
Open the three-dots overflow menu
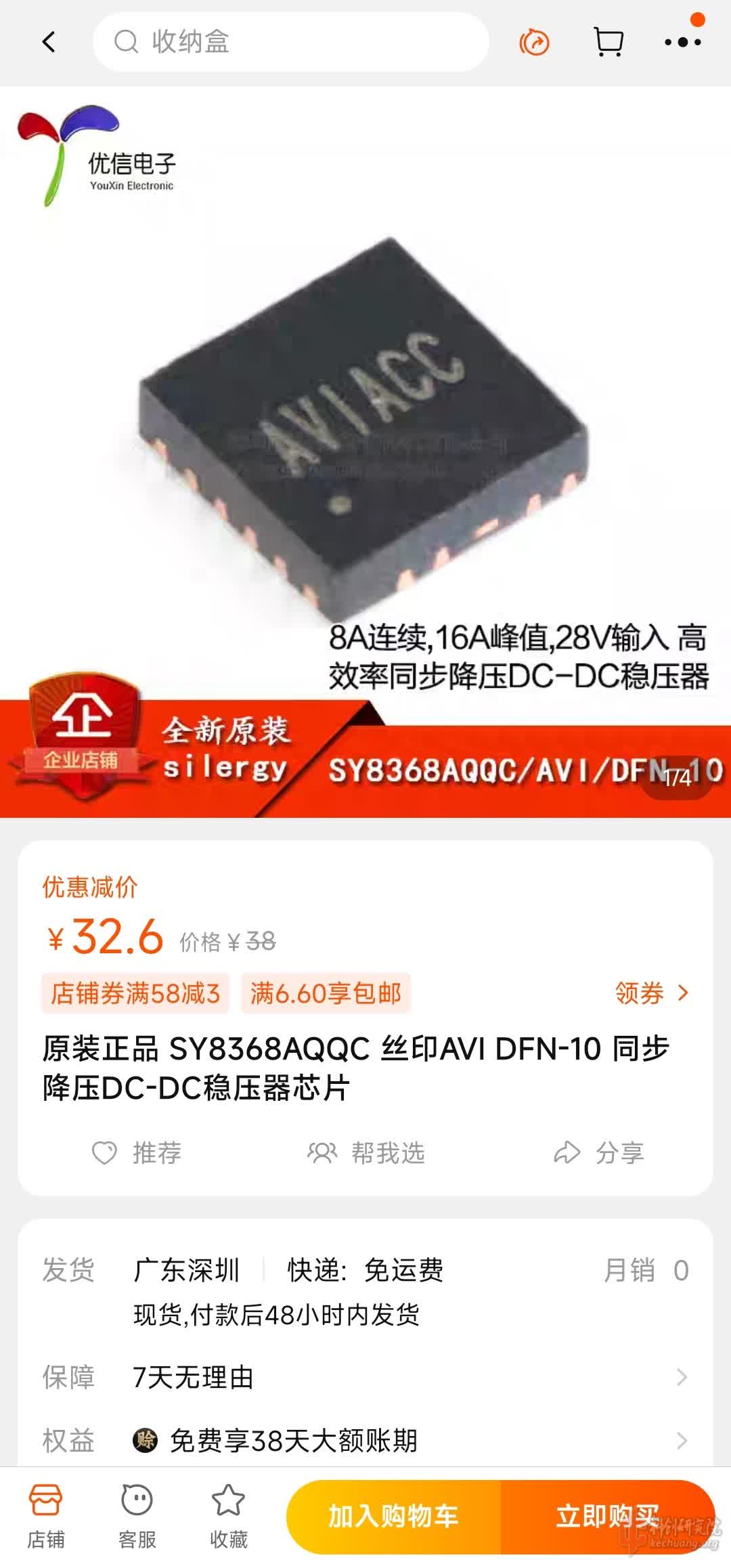[x=682, y=42]
